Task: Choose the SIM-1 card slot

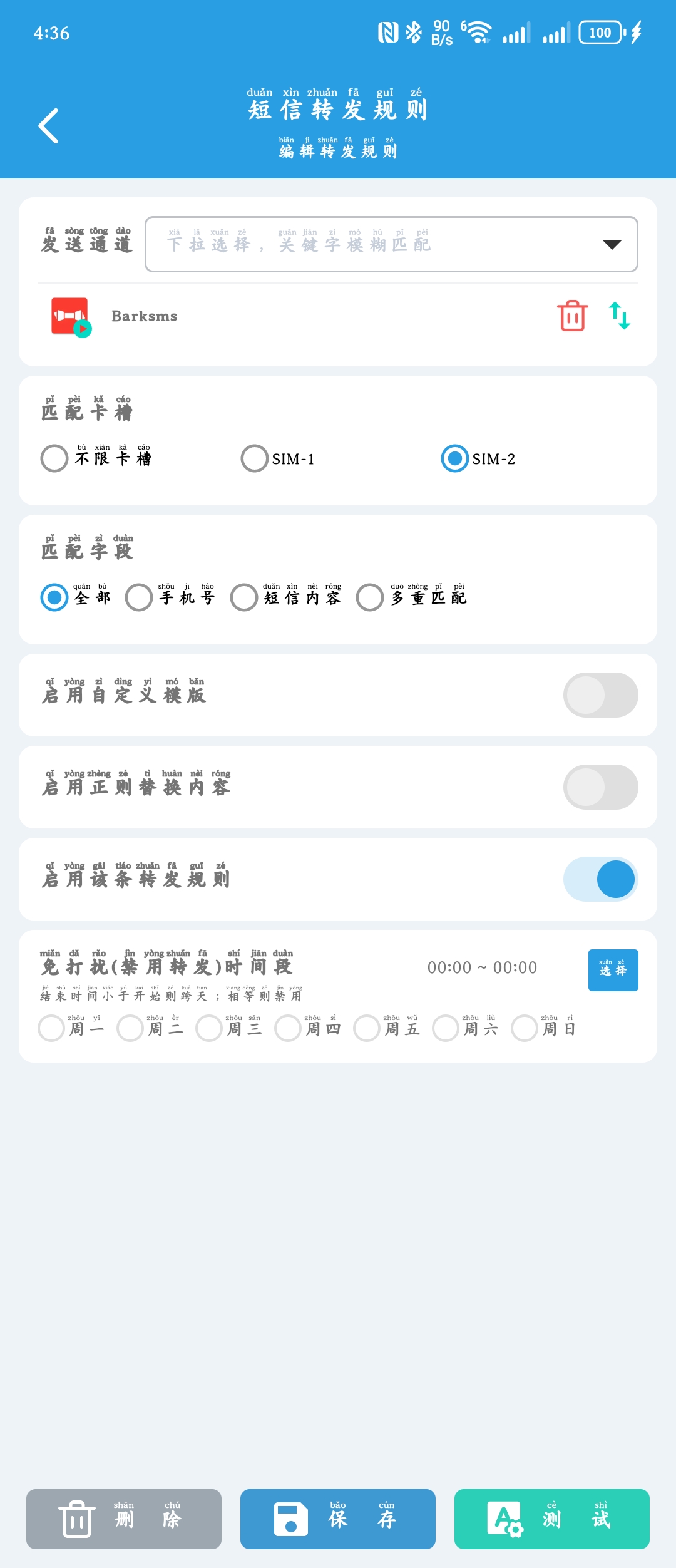Action: [255, 458]
